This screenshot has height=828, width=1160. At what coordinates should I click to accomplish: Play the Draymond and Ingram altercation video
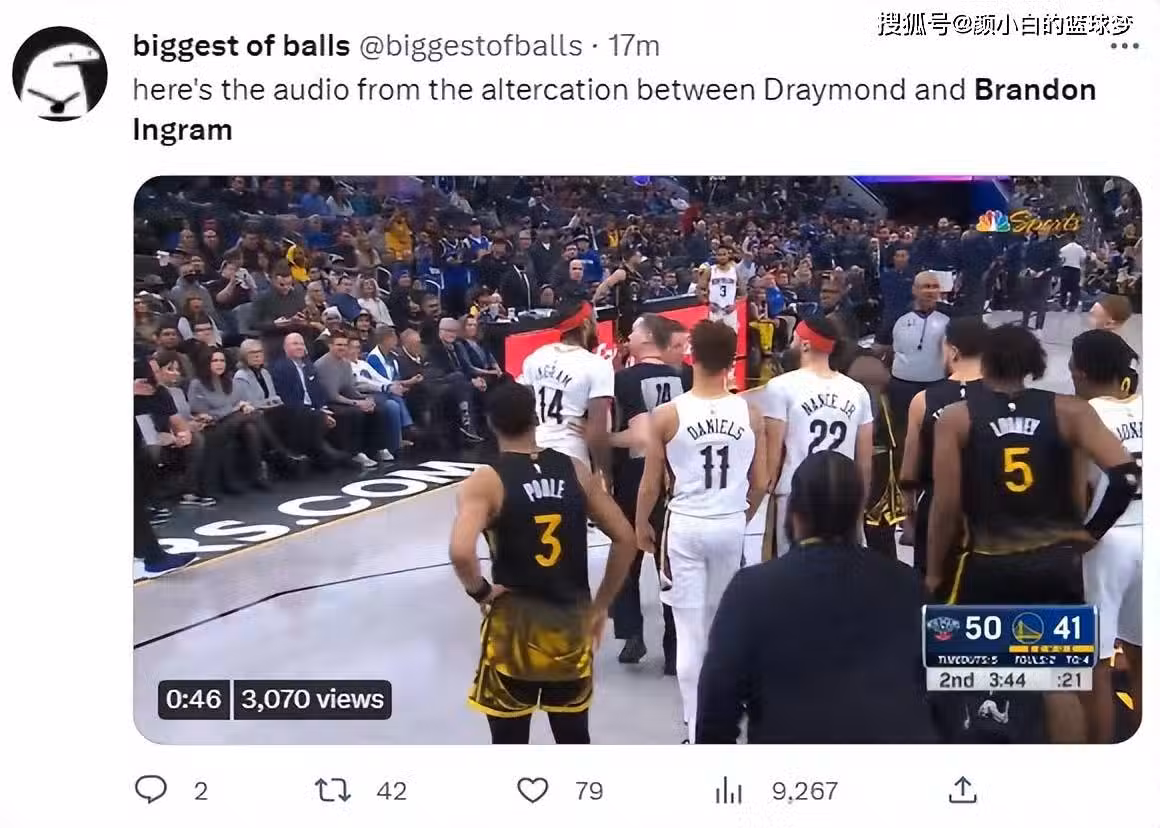tap(637, 460)
